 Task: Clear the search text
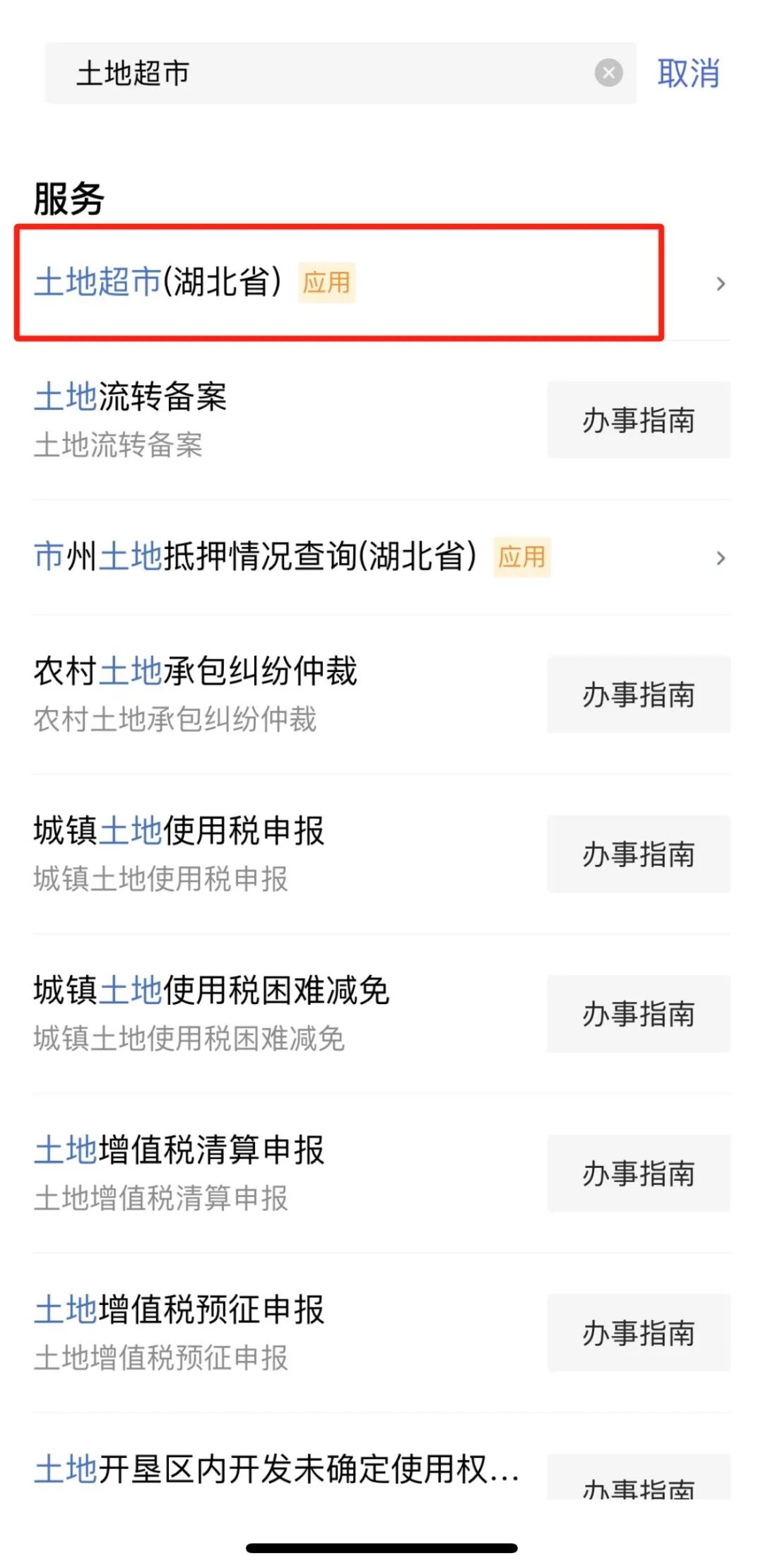click(x=608, y=73)
